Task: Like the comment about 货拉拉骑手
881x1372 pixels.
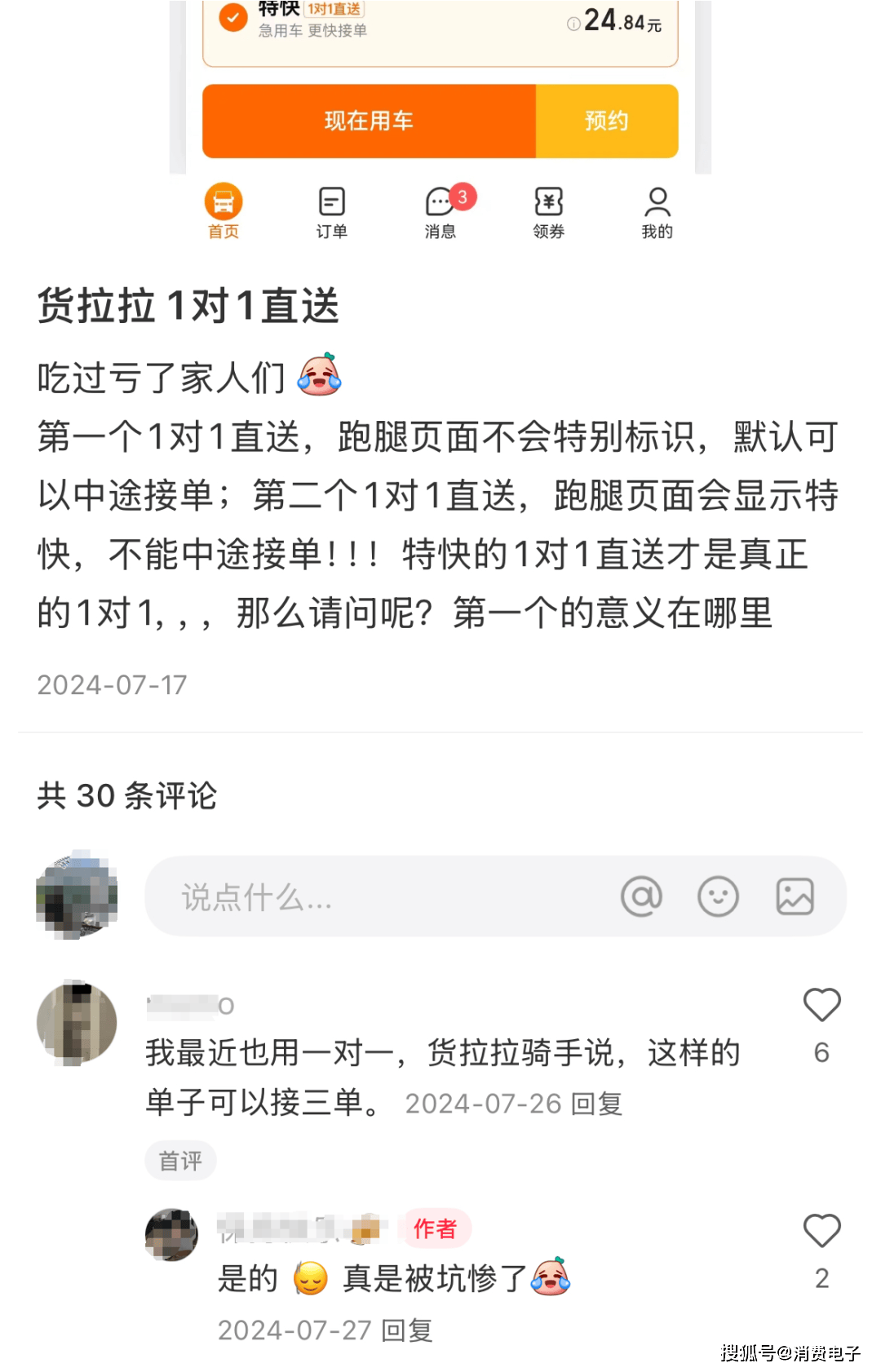Action: point(821,1005)
